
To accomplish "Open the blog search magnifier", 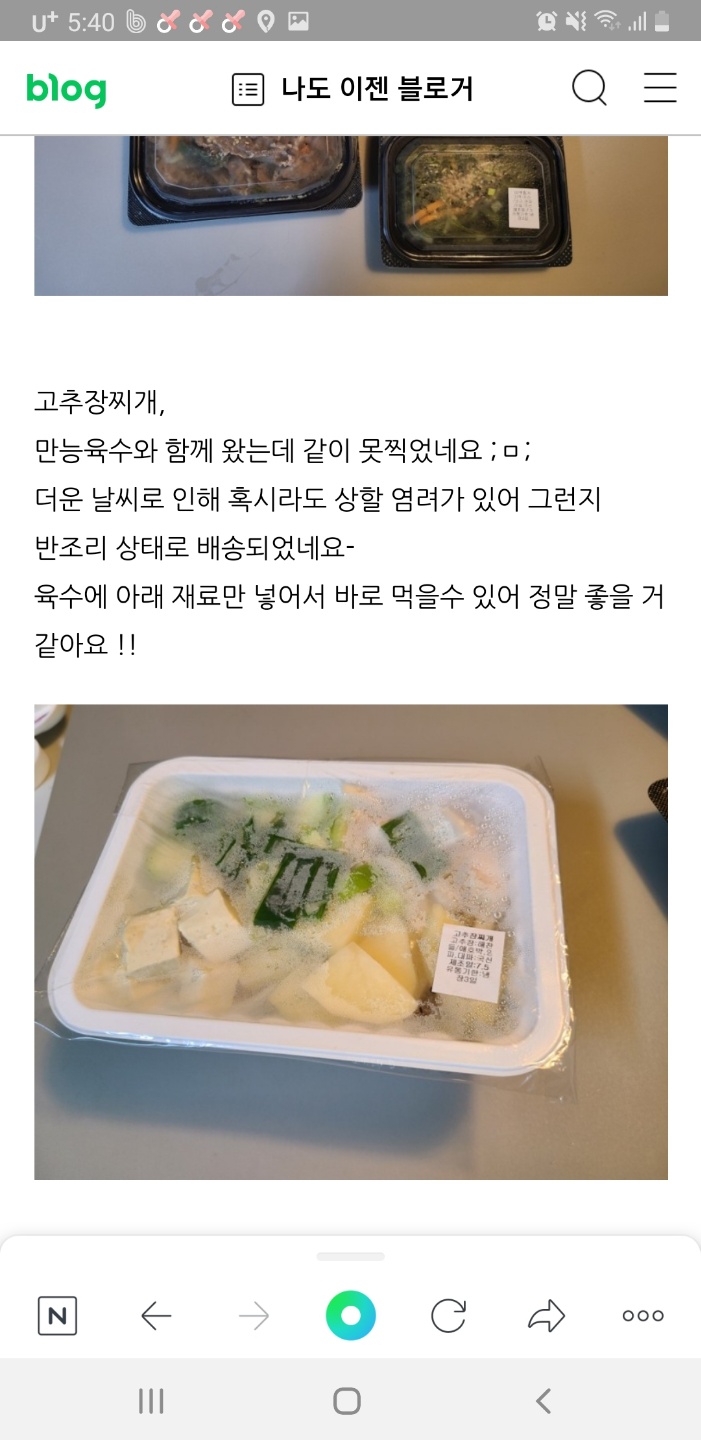I will coord(589,89).
